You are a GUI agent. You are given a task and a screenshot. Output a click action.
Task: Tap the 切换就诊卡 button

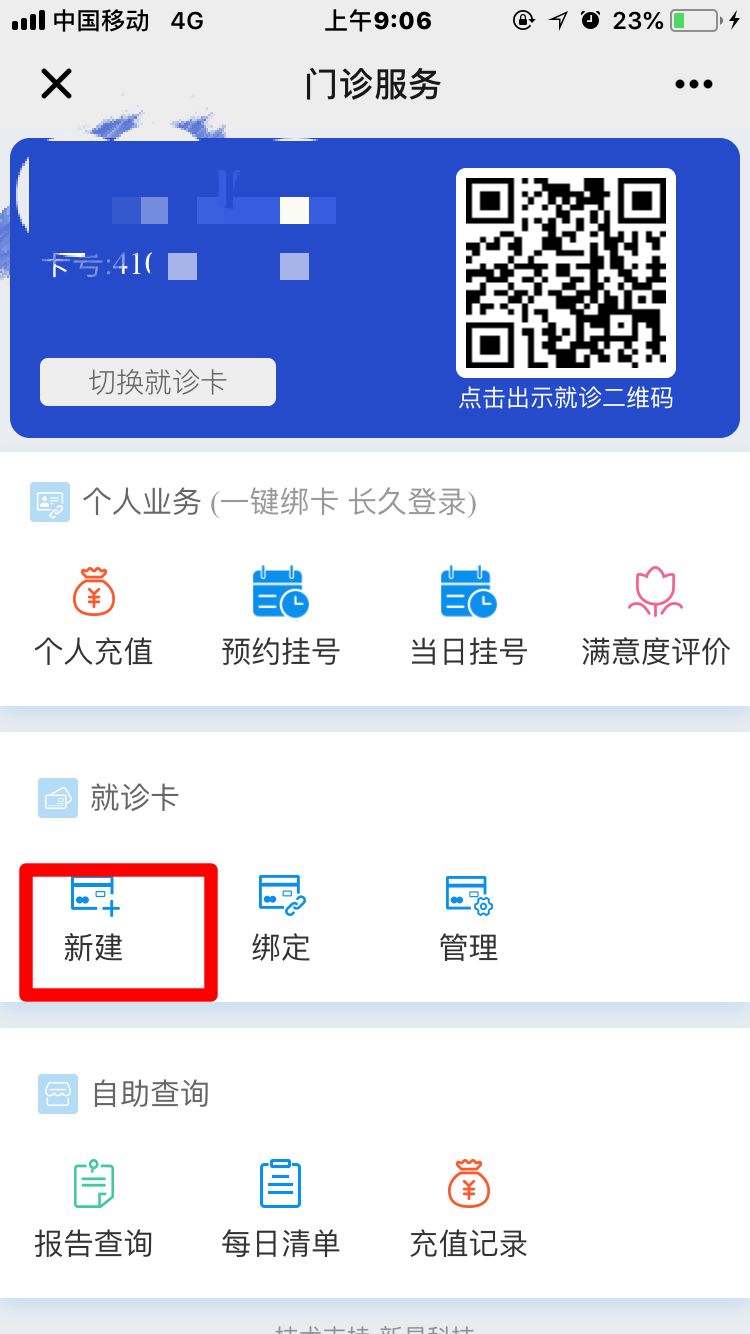pyautogui.click(x=158, y=382)
